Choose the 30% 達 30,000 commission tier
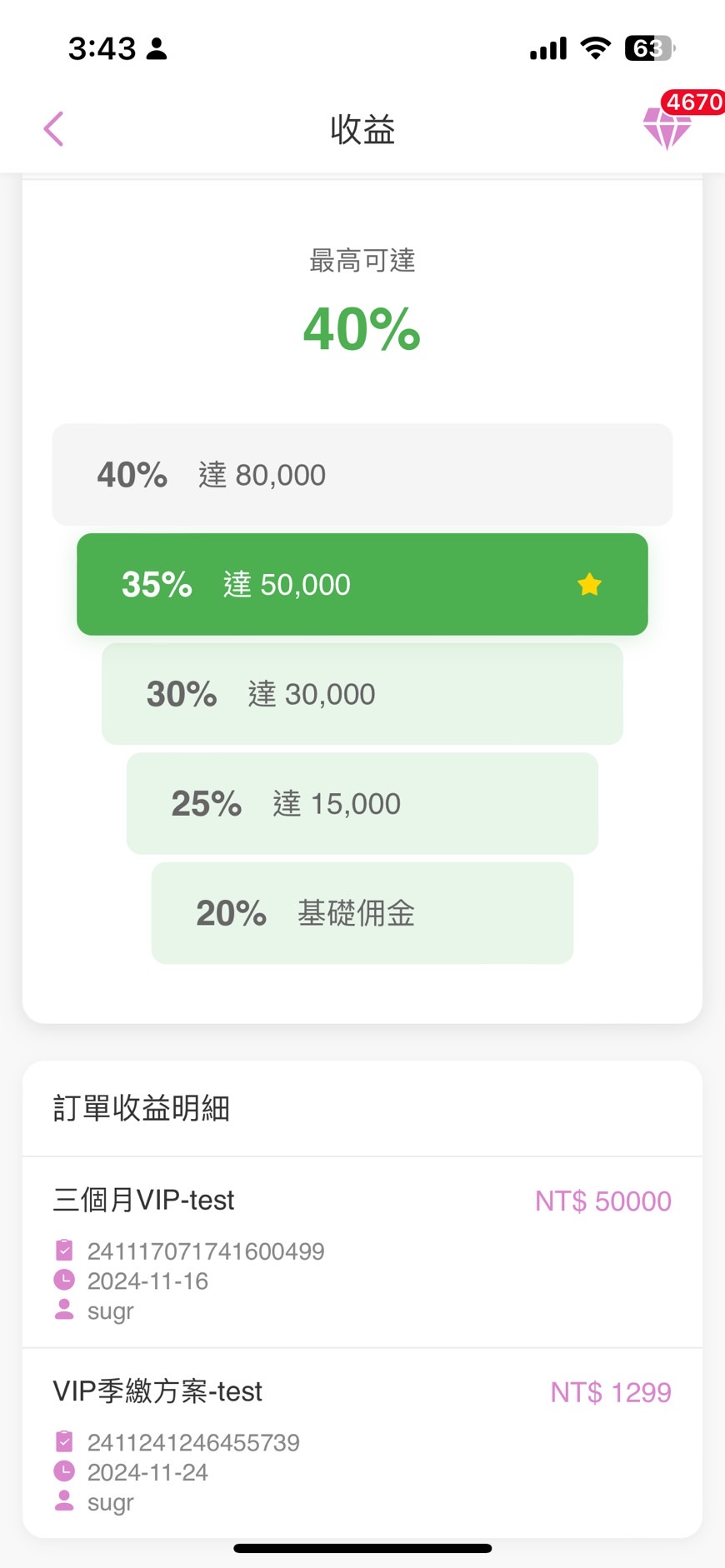The width and height of the screenshot is (725, 1568). click(362, 693)
